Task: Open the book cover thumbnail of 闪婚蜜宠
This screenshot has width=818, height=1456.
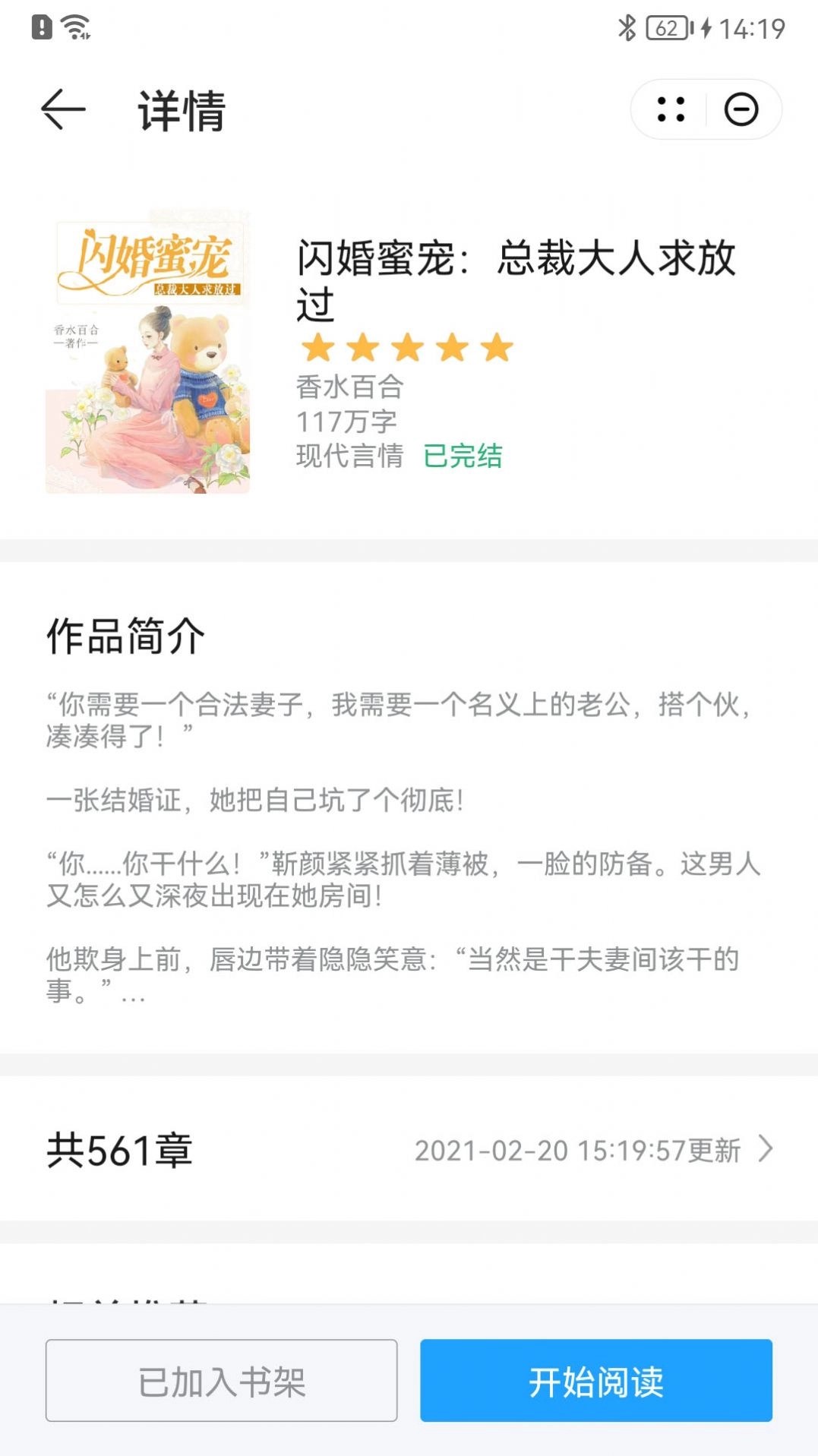Action: coord(150,352)
